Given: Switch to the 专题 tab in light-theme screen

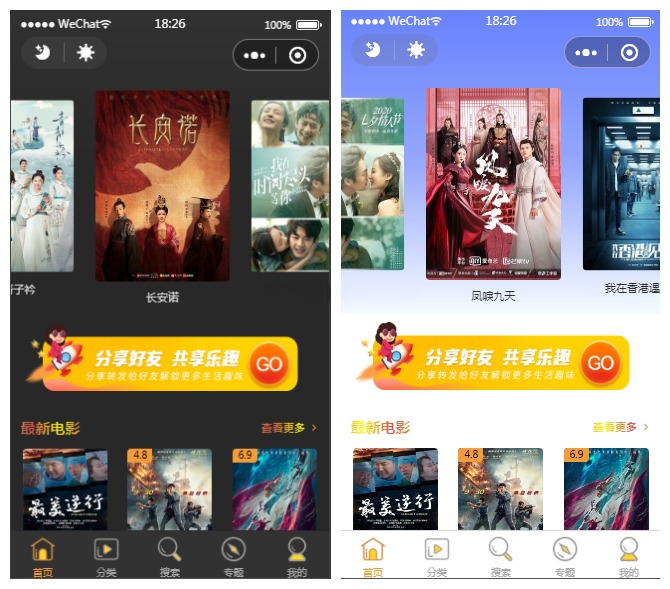Looking at the screenshot, I should pos(565,557).
